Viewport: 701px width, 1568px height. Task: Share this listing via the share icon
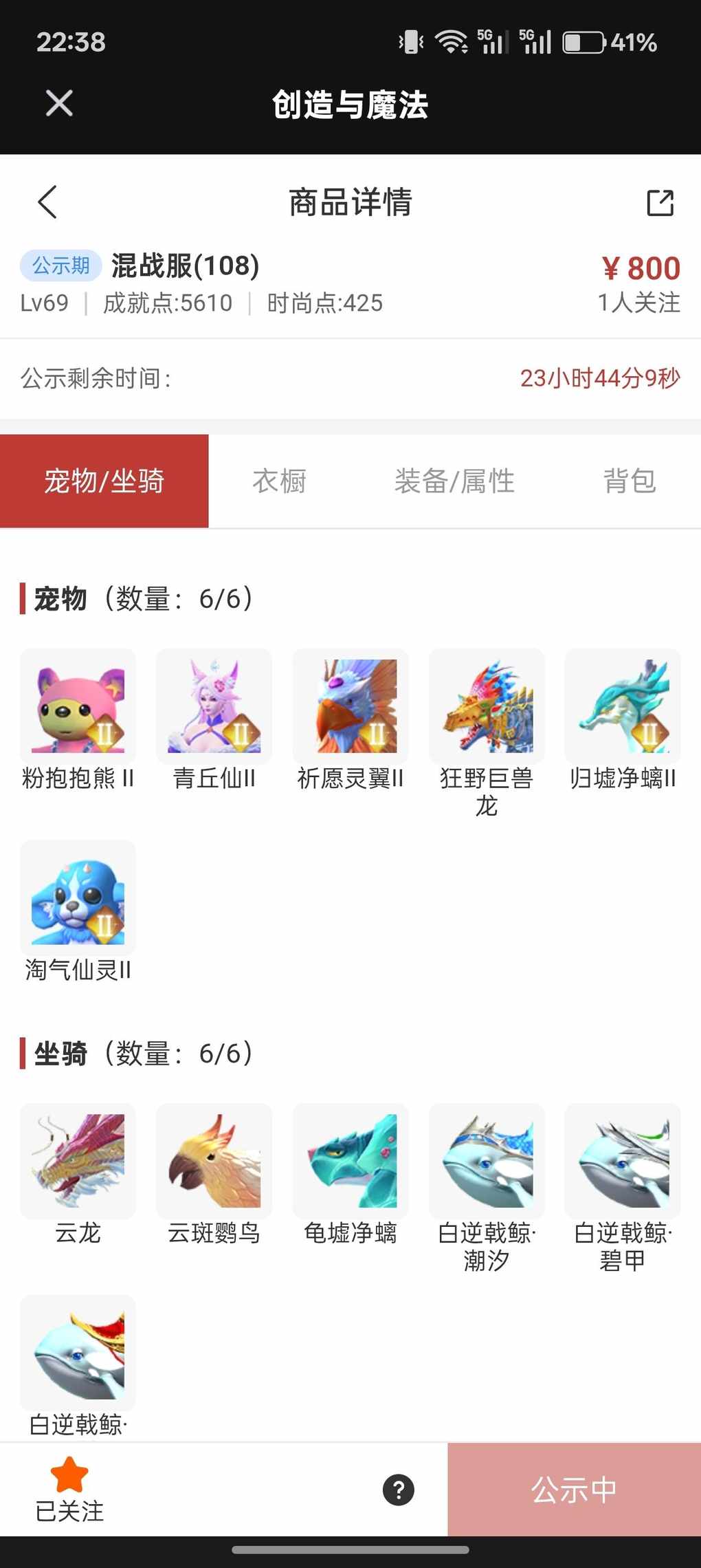pyautogui.click(x=660, y=203)
